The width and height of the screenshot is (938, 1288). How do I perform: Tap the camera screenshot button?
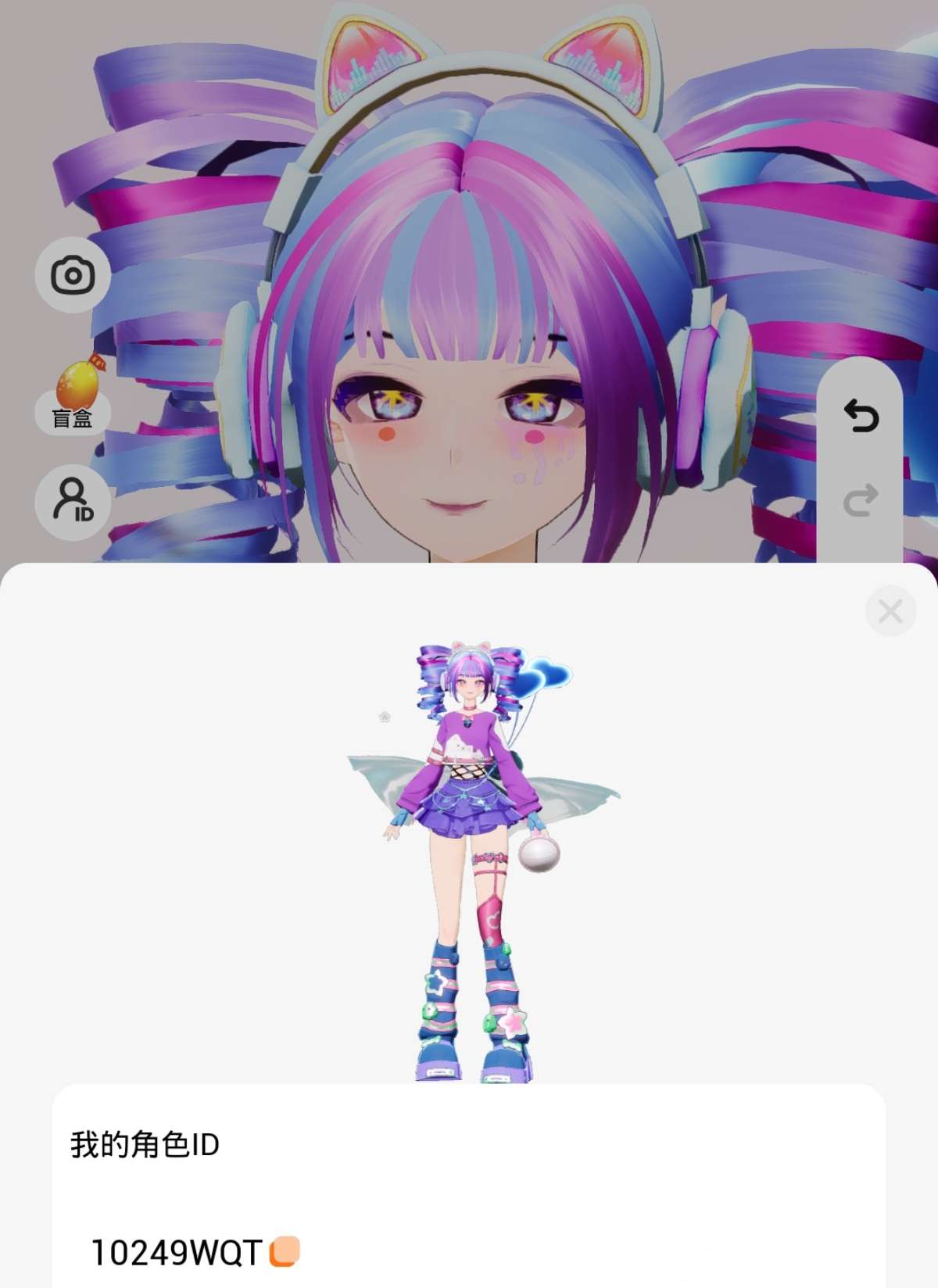(73, 275)
